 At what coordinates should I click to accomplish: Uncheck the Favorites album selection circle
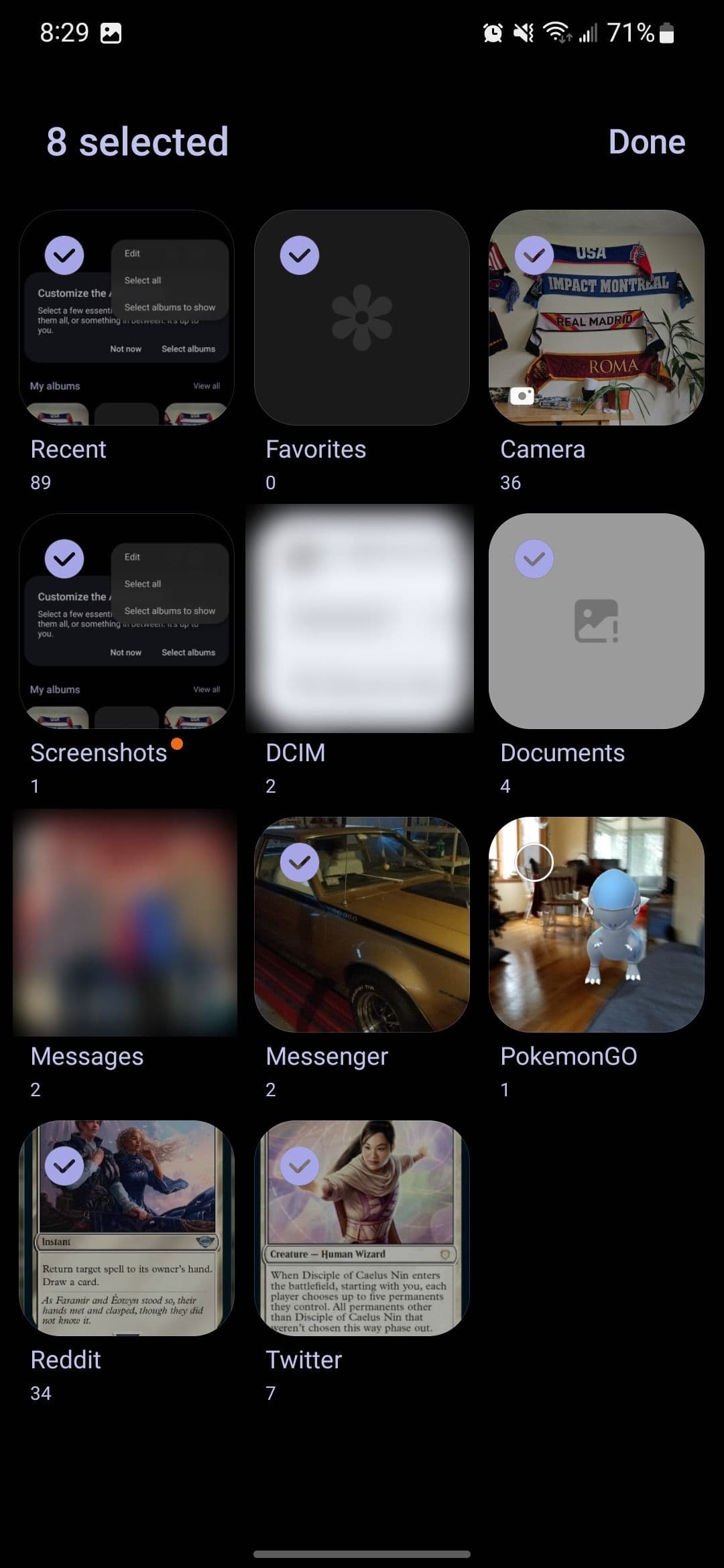[x=300, y=254]
